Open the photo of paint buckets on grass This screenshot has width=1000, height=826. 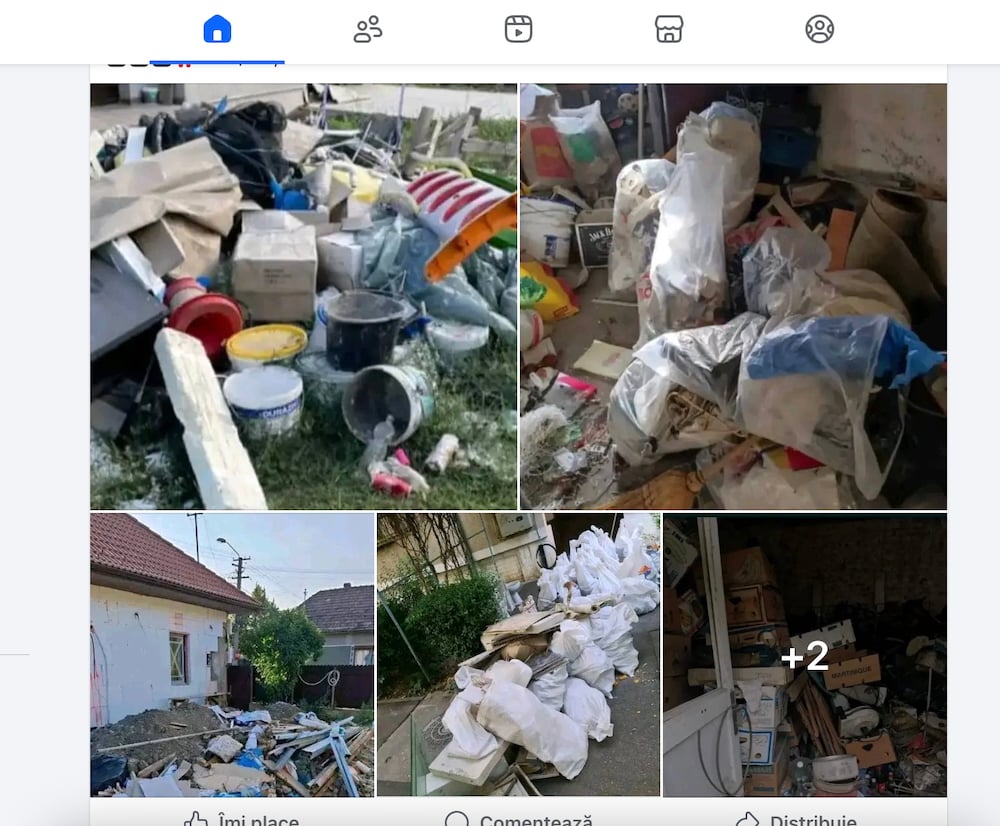304,297
